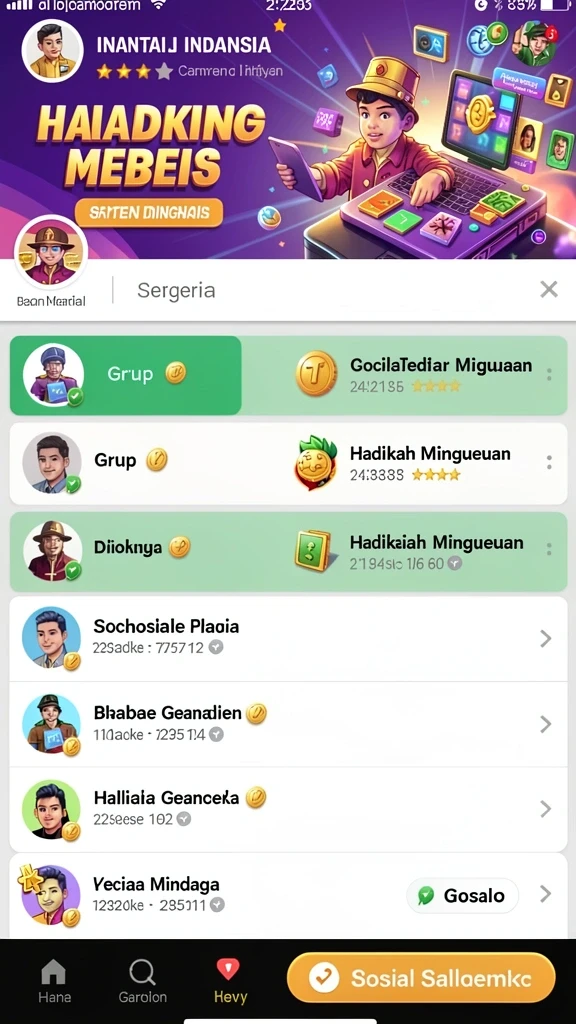
Task: Tap the Saiten Dingnais banner button
Action: click(x=149, y=213)
